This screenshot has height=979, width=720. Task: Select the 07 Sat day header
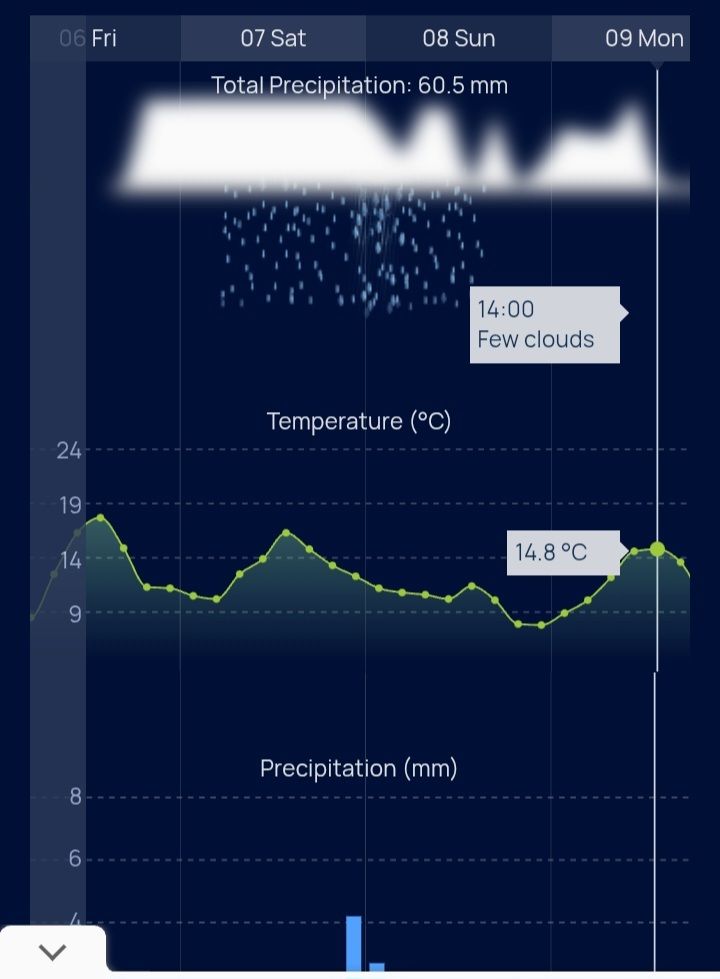click(x=273, y=39)
